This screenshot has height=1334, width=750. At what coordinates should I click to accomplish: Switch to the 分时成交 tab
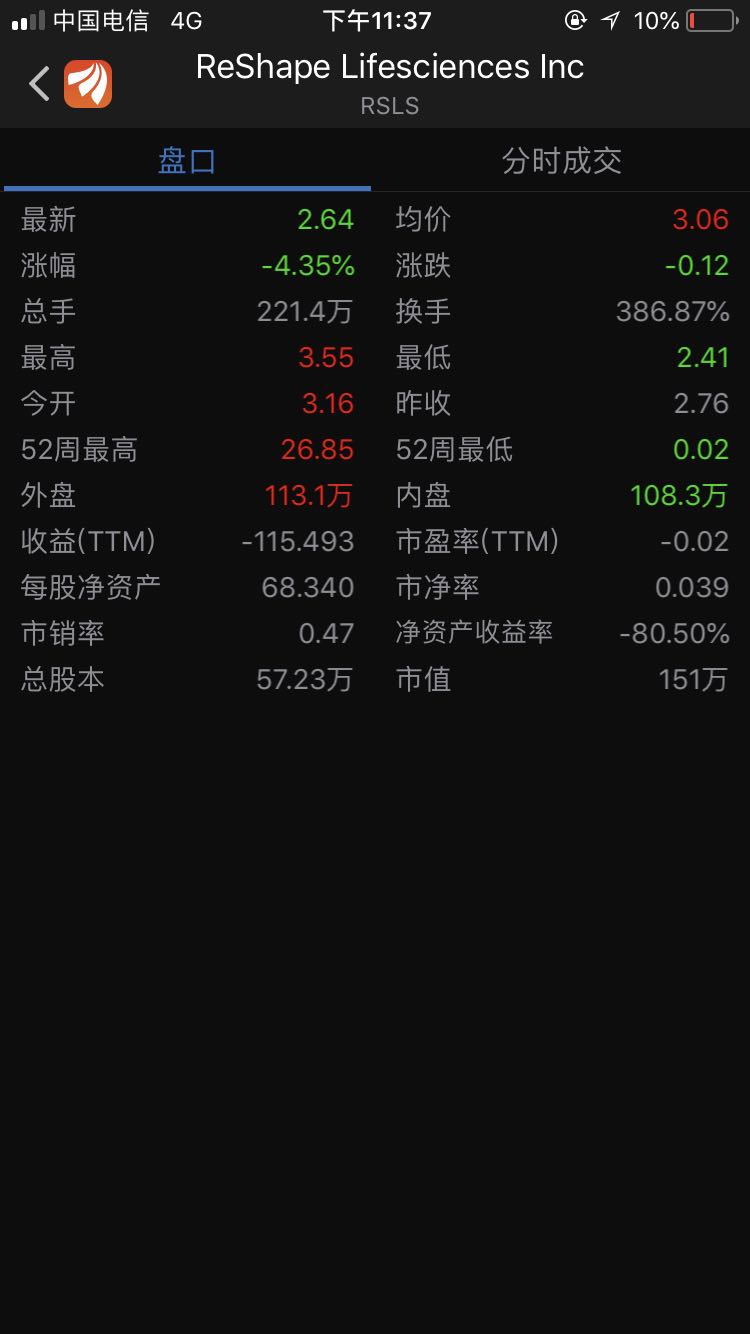coord(562,160)
